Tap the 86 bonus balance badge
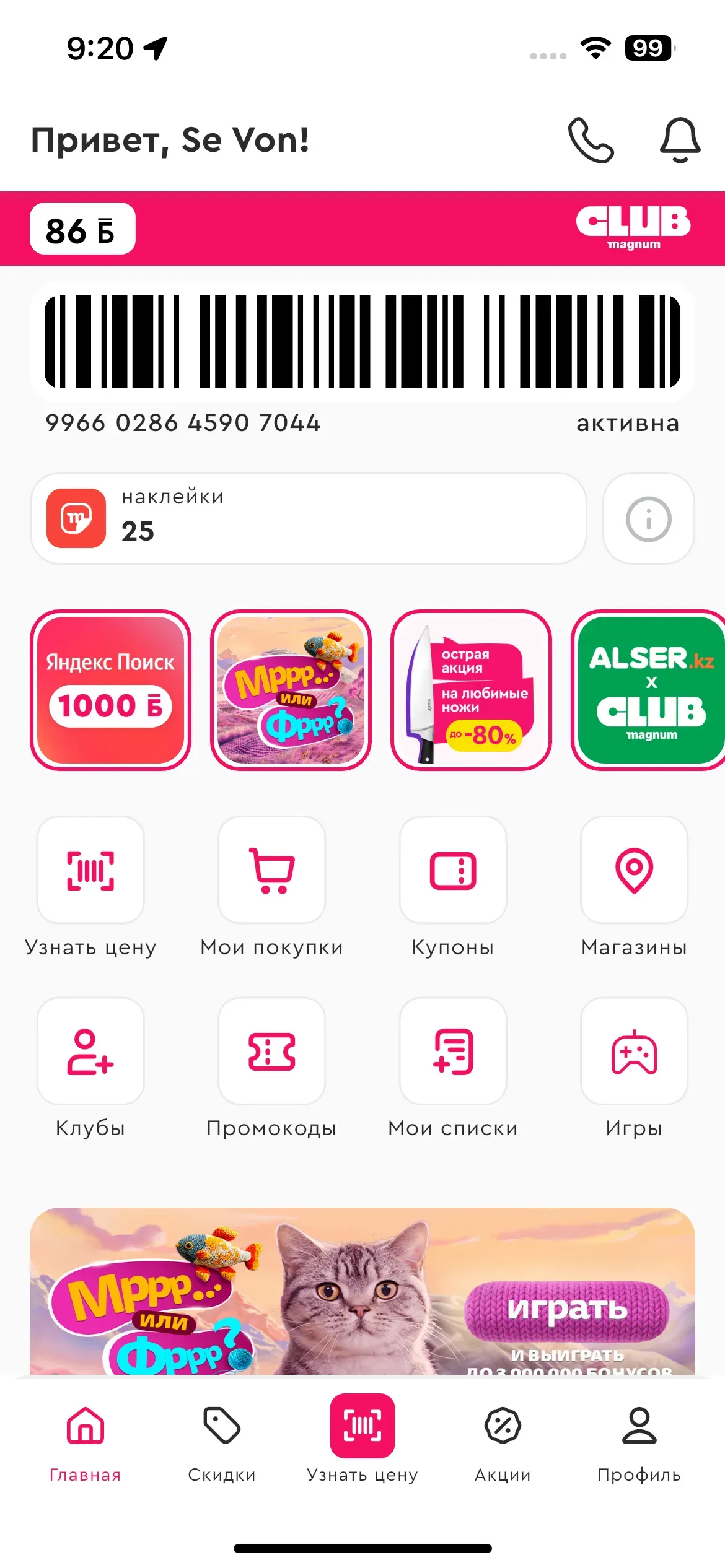 [82, 229]
